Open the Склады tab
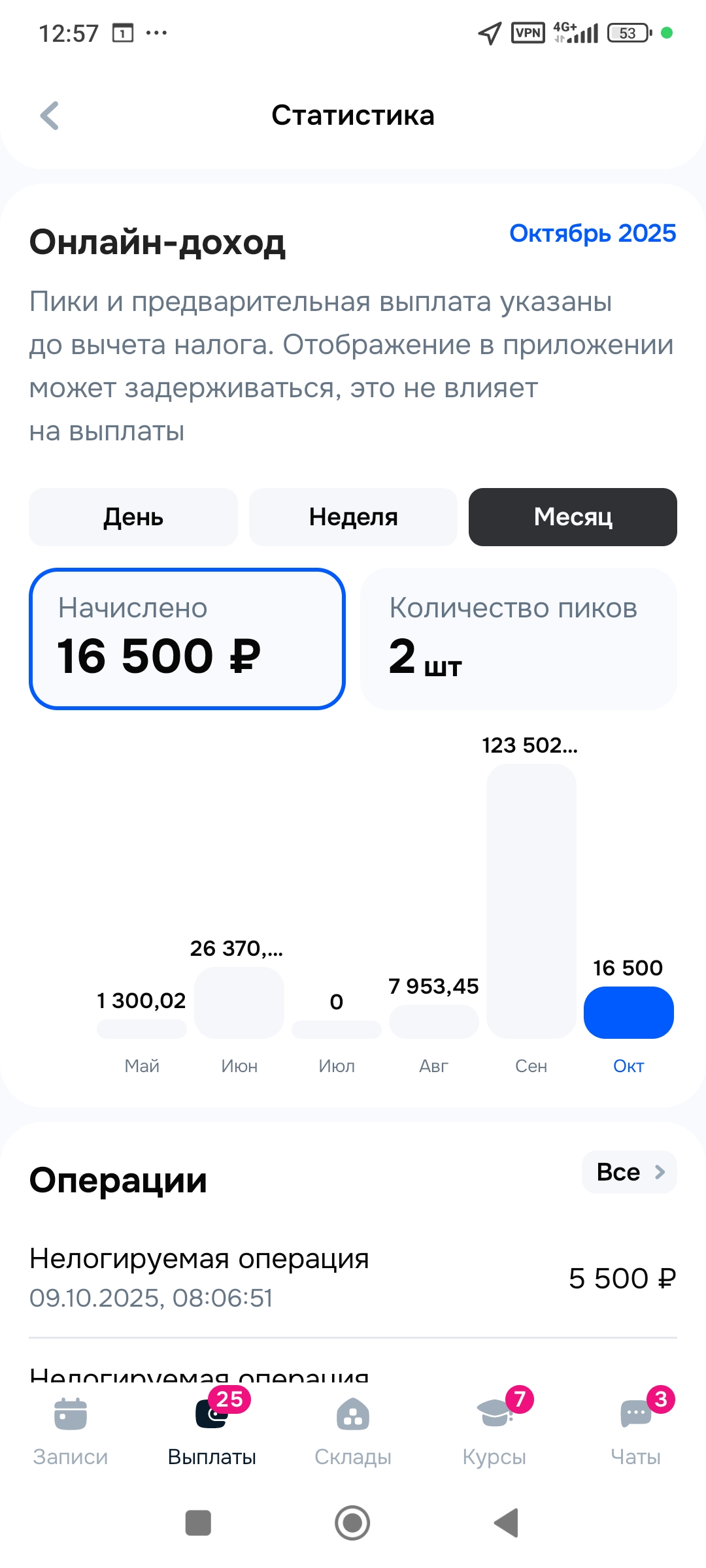The image size is (706, 1568). (353, 1431)
